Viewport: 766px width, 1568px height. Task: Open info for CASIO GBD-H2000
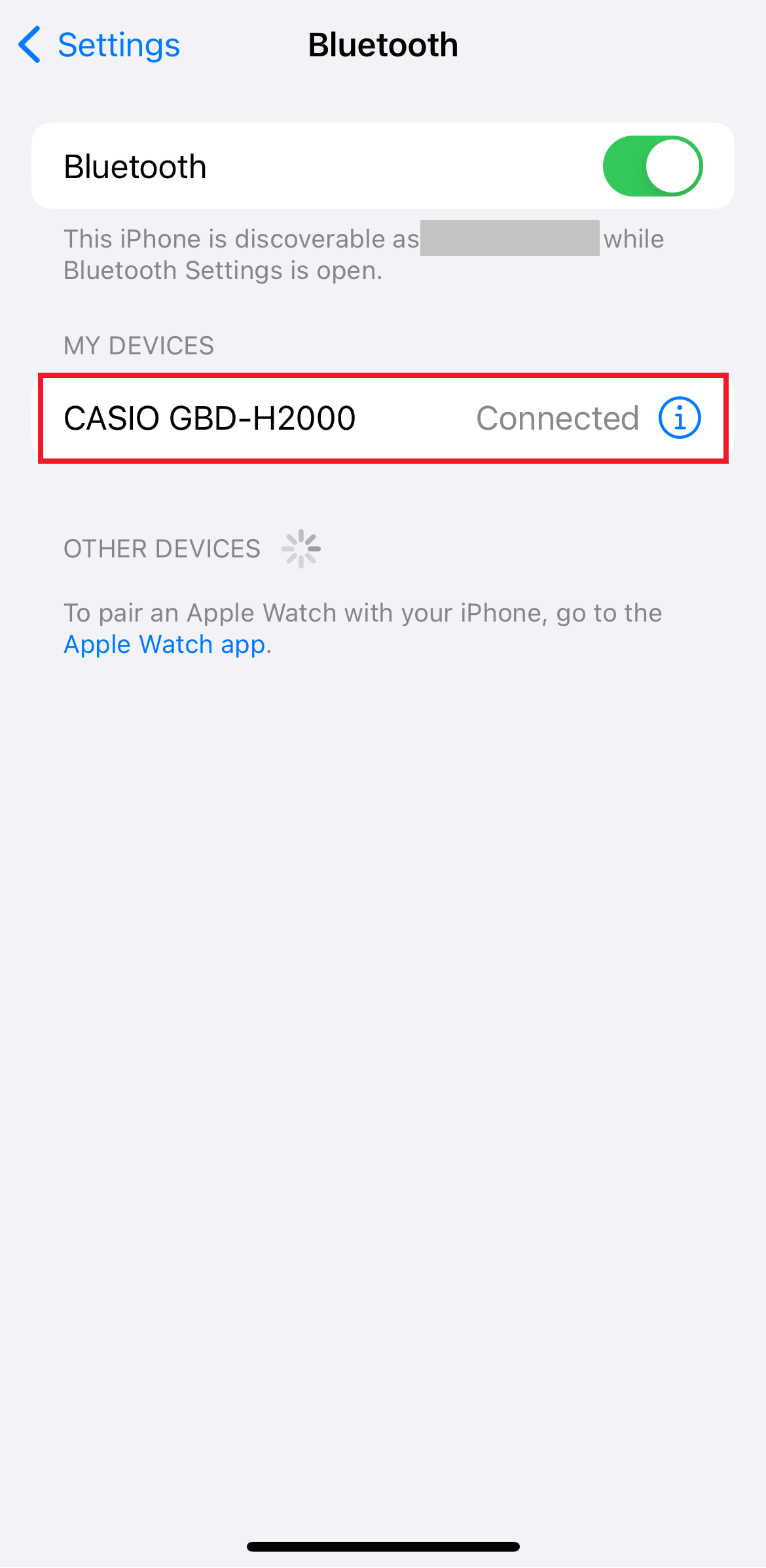679,418
